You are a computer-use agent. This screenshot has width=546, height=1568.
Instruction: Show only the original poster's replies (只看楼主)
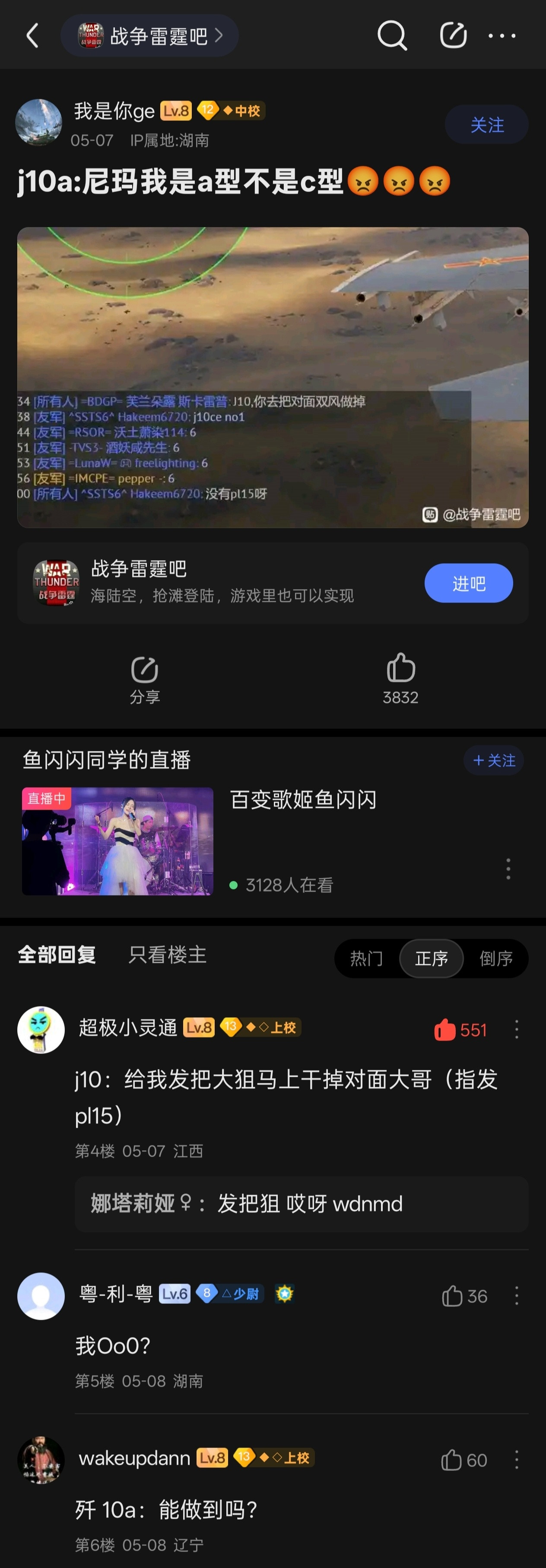coord(168,954)
